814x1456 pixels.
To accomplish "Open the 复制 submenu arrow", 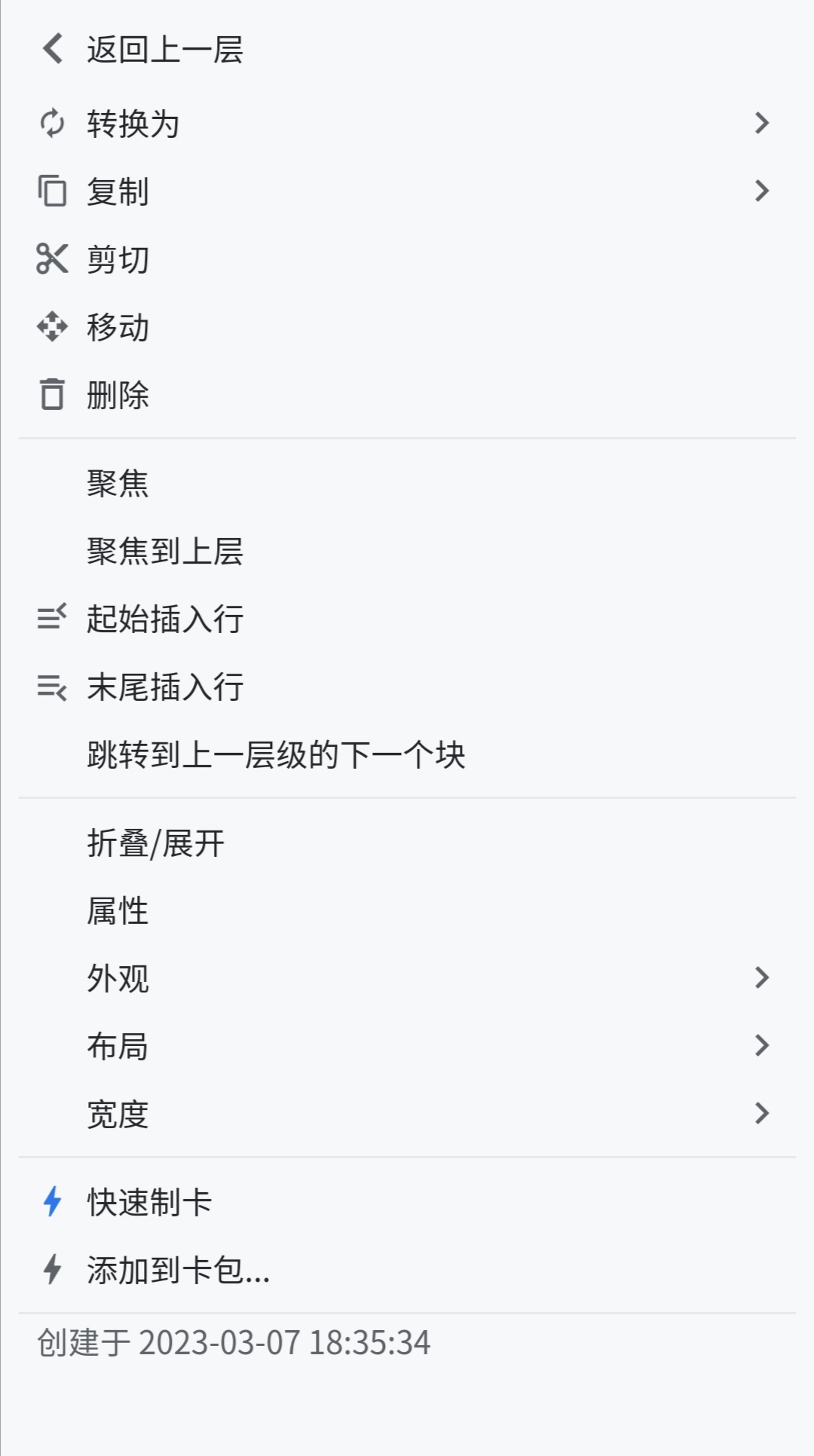I will [763, 191].
